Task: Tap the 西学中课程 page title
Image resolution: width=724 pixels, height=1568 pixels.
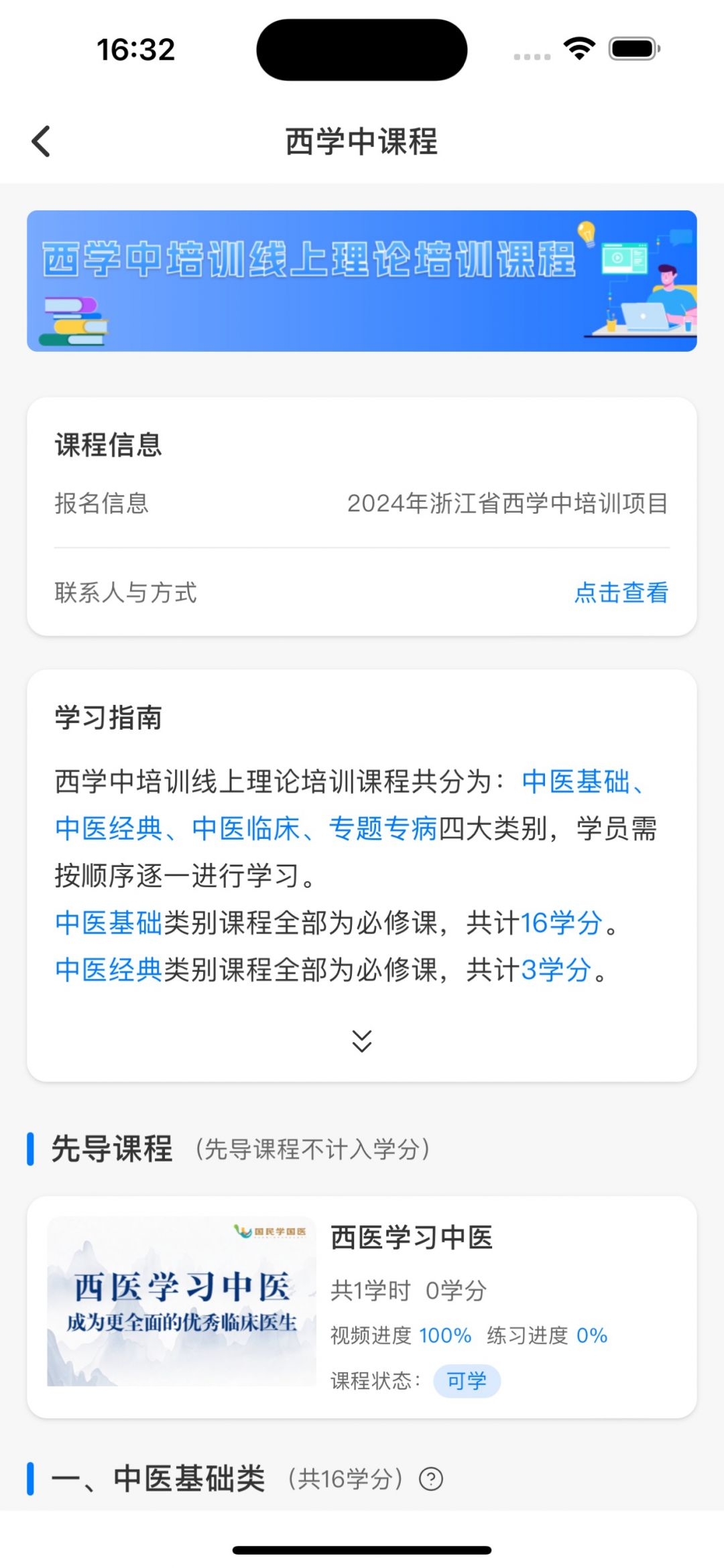Action: 361,142
